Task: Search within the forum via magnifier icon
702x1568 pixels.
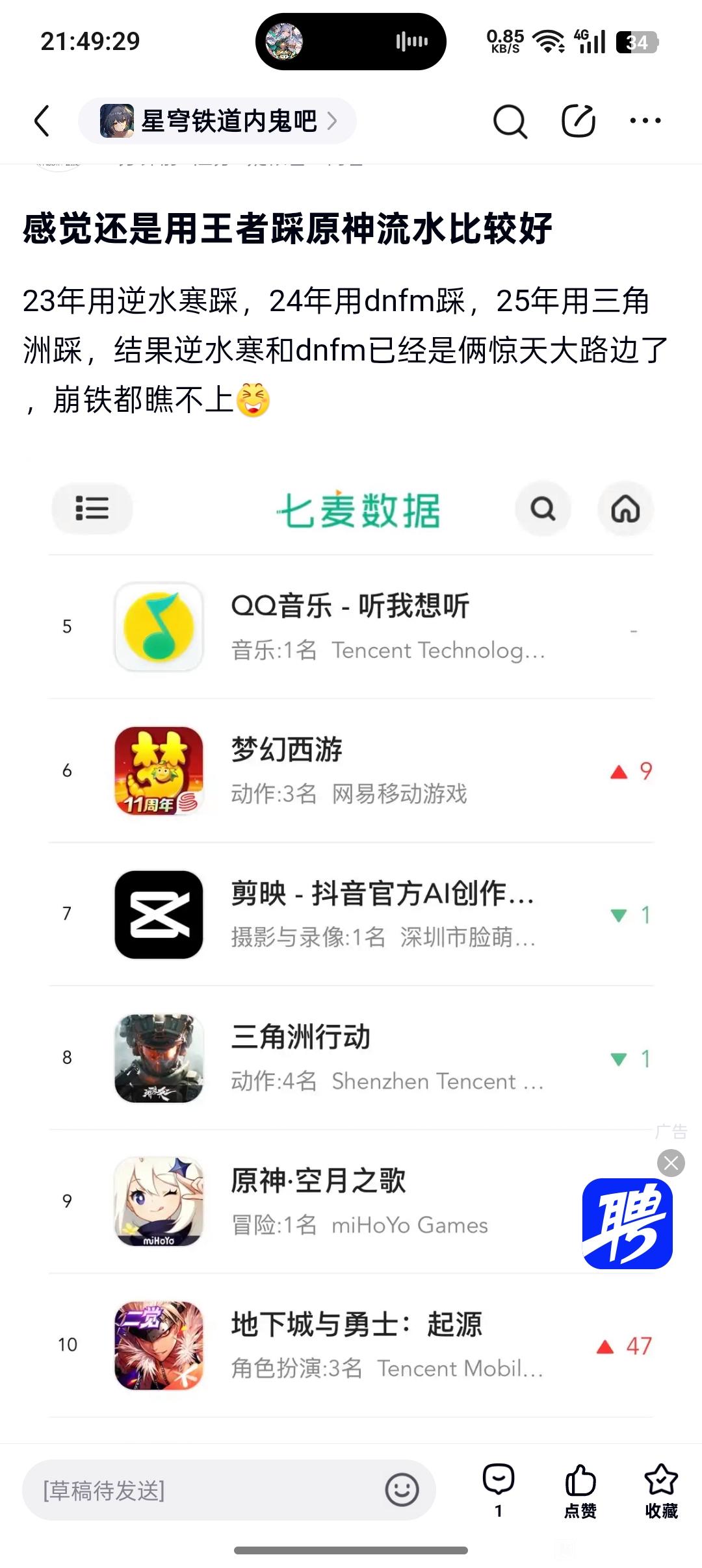Action: click(510, 121)
